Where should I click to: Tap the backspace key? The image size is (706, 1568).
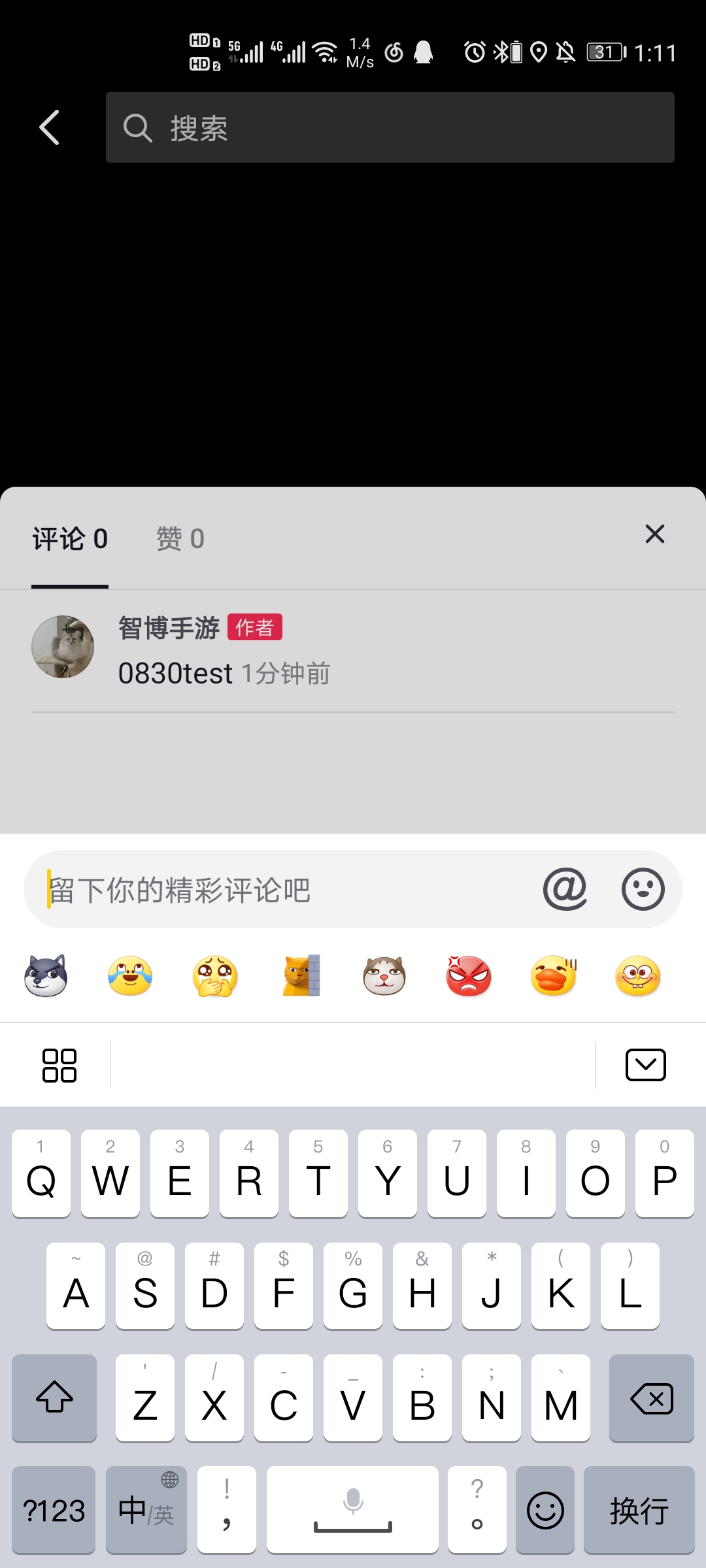pyautogui.click(x=651, y=1398)
